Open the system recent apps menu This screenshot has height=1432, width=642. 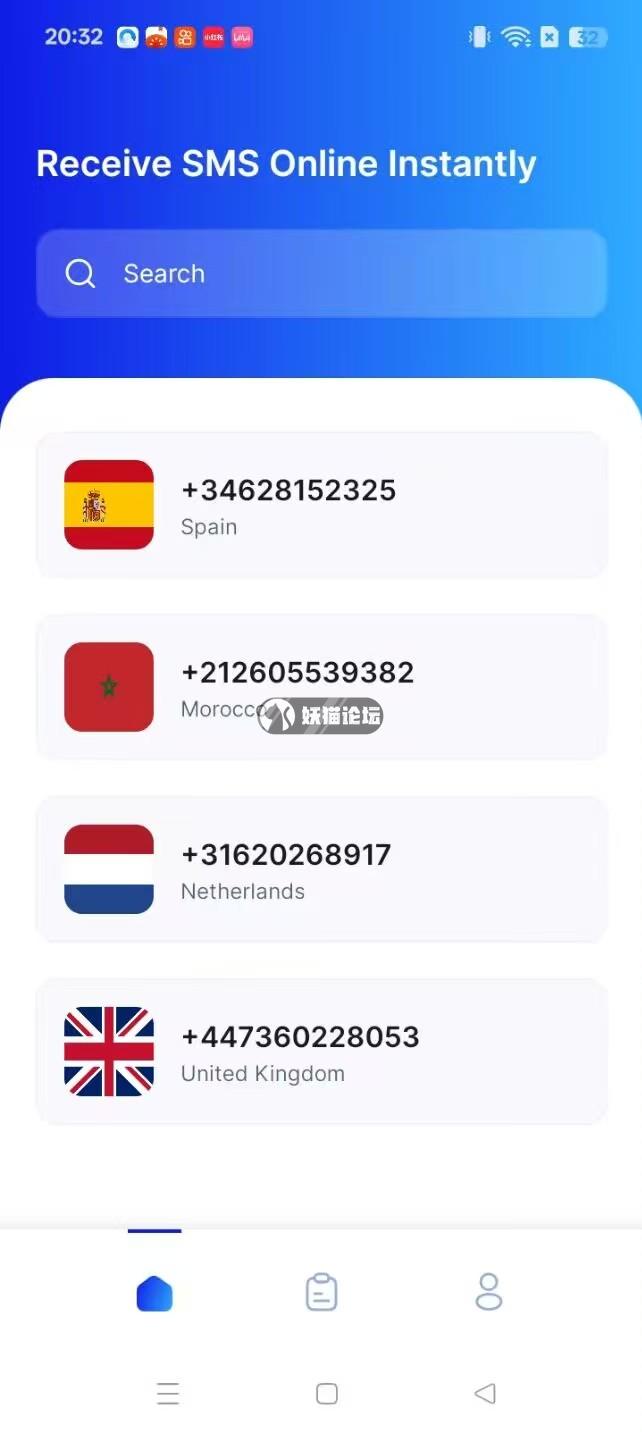tap(168, 1393)
